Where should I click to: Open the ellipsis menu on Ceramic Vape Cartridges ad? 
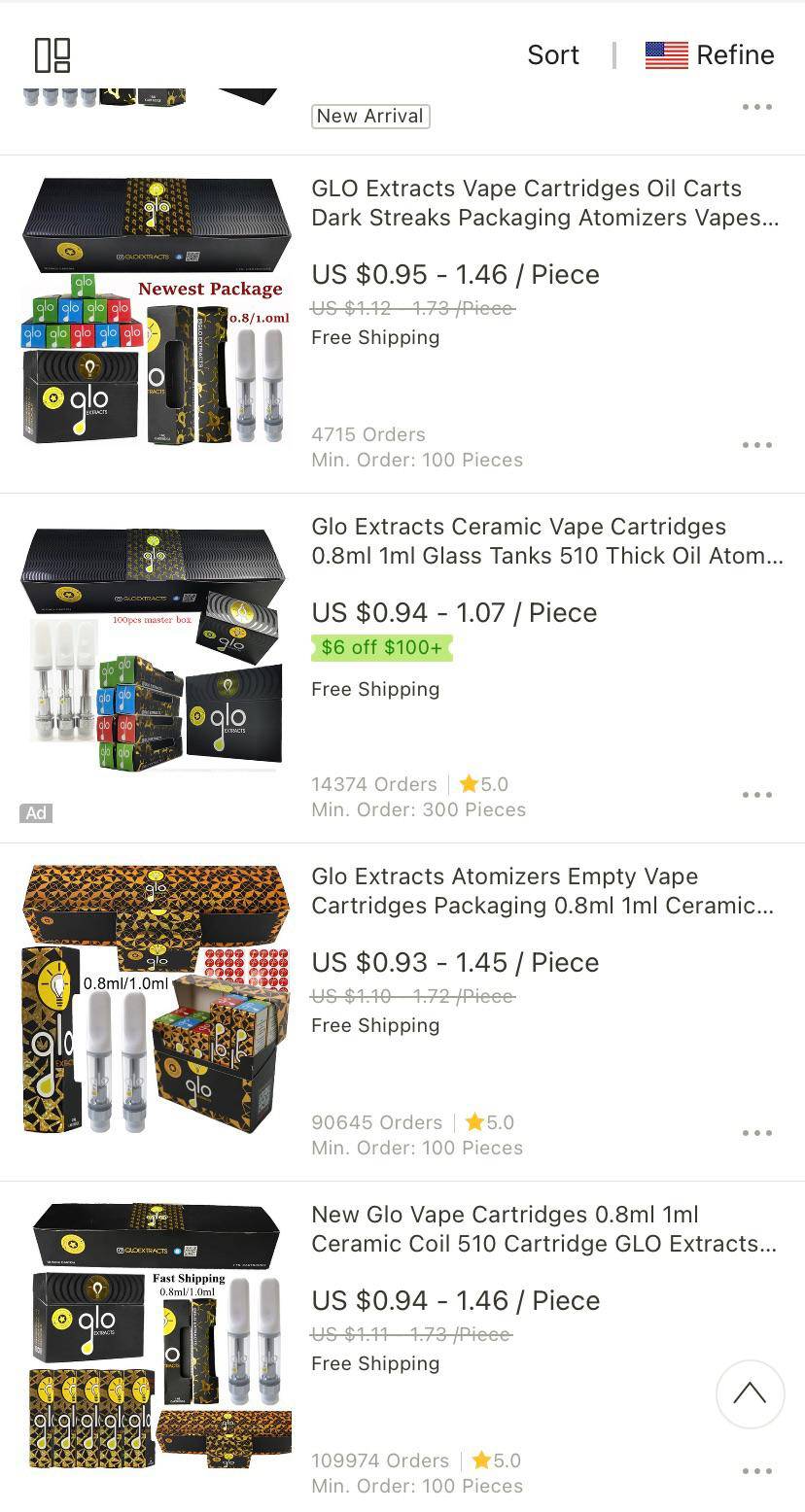click(756, 794)
